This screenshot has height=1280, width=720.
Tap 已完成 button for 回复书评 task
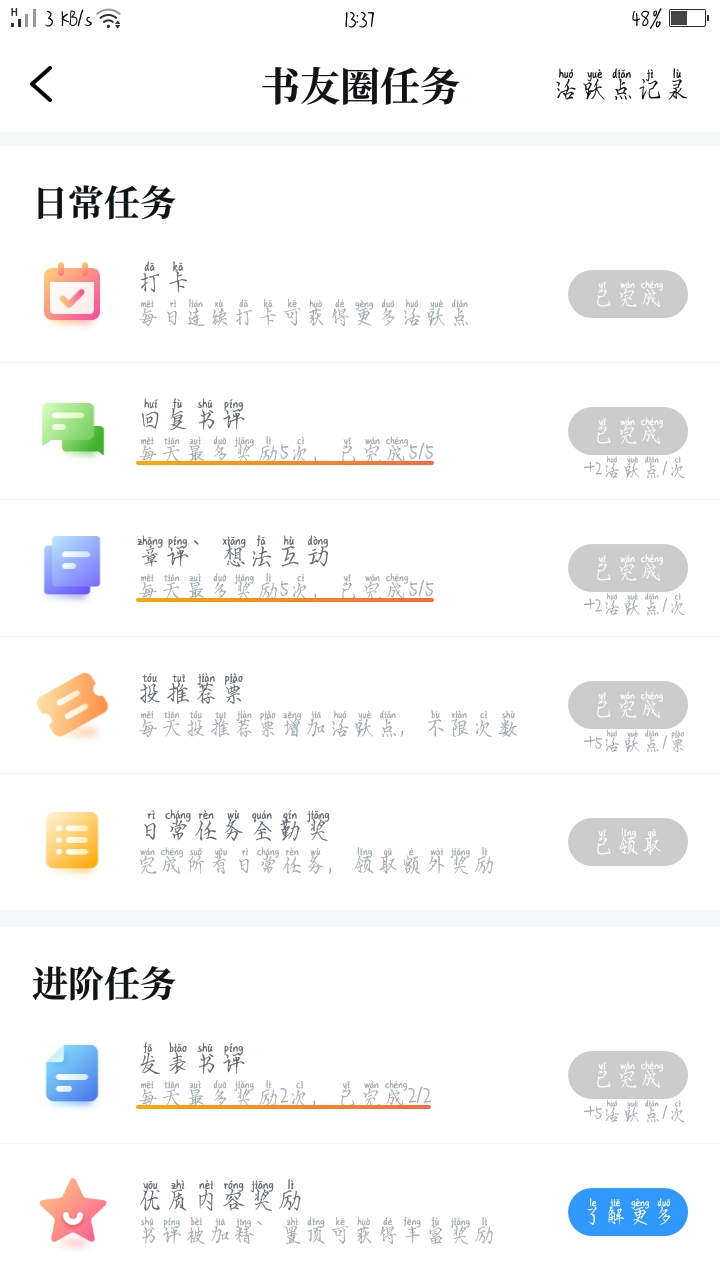point(627,431)
